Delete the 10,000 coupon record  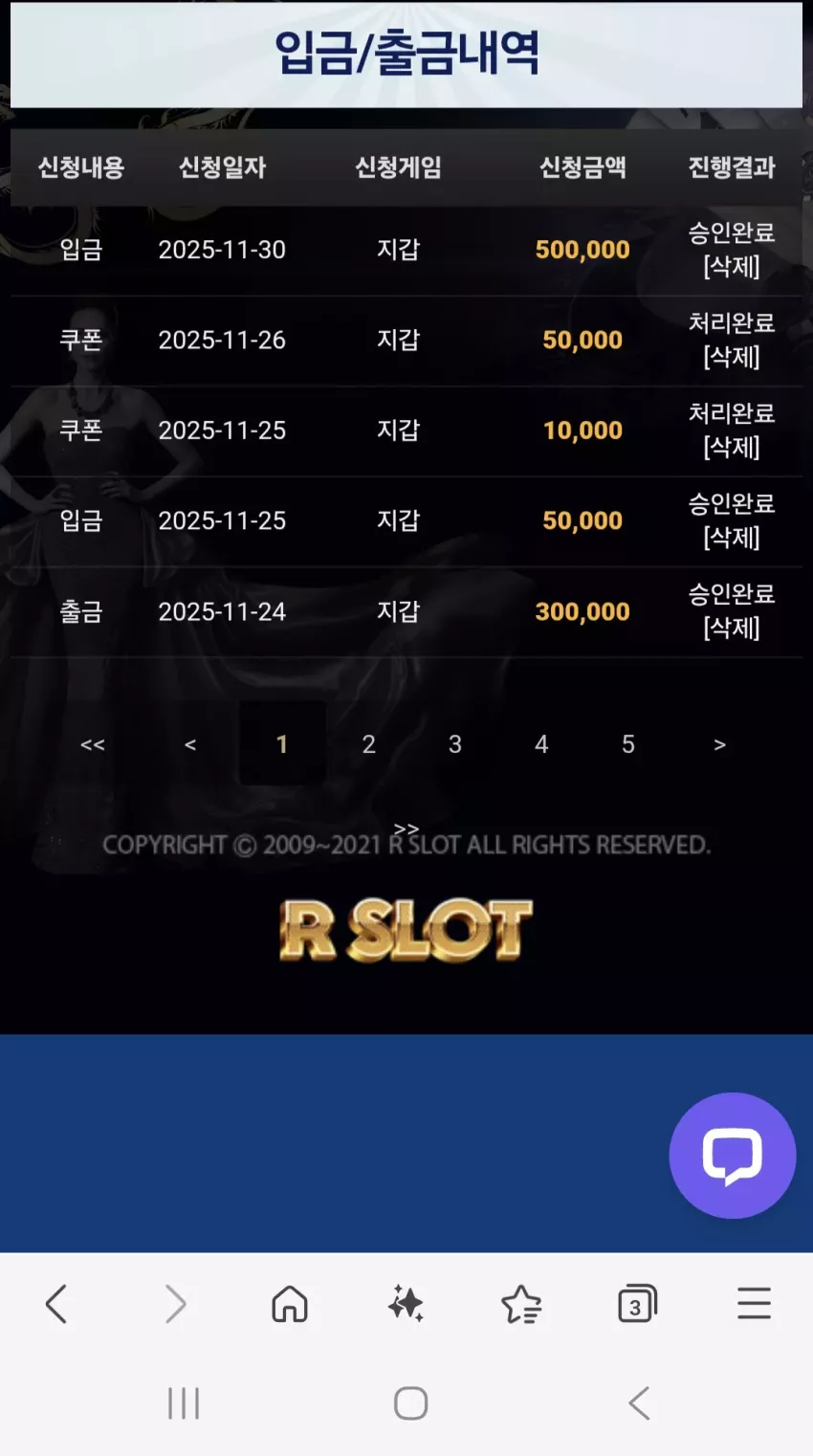732,448
